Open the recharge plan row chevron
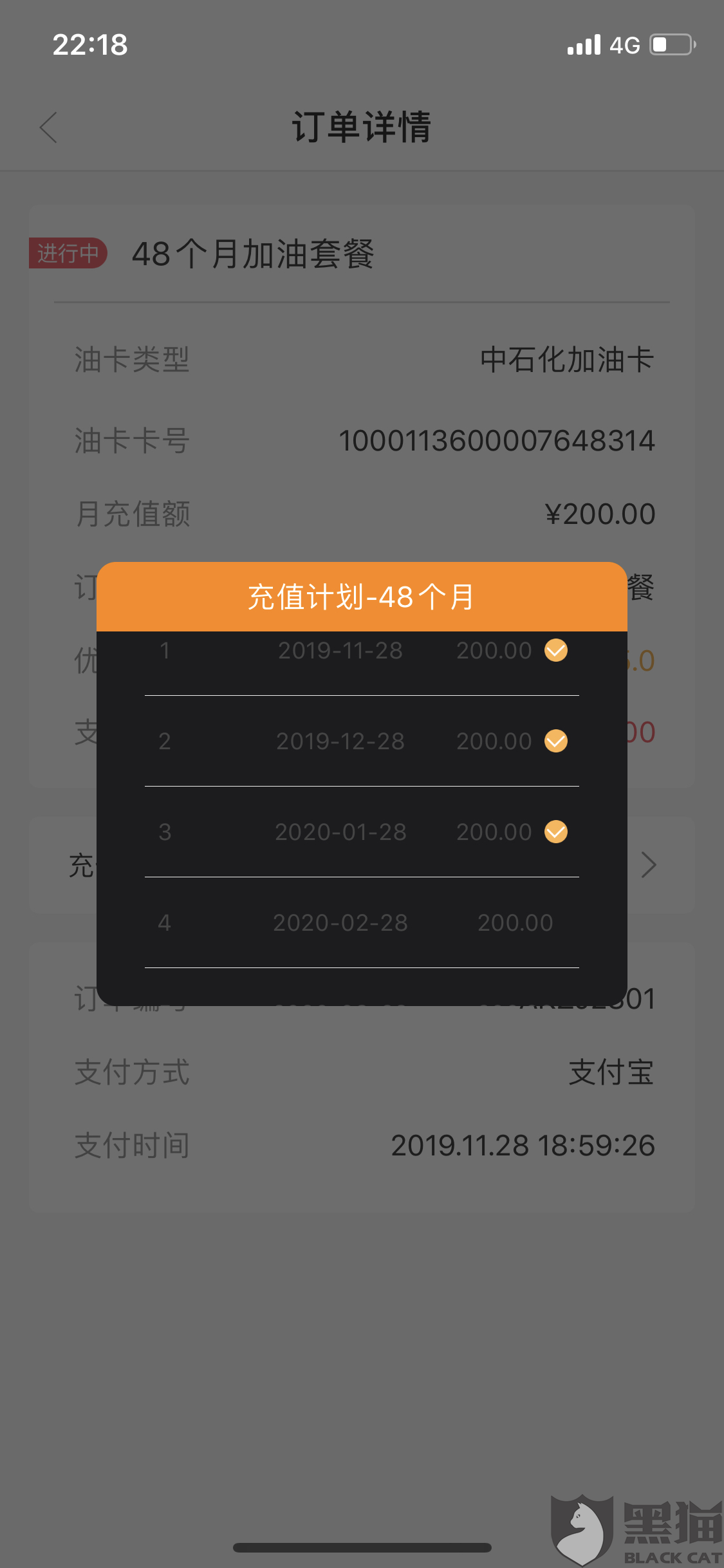Image resolution: width=724 pixels, height=1568 pixels. coord(648,864)
